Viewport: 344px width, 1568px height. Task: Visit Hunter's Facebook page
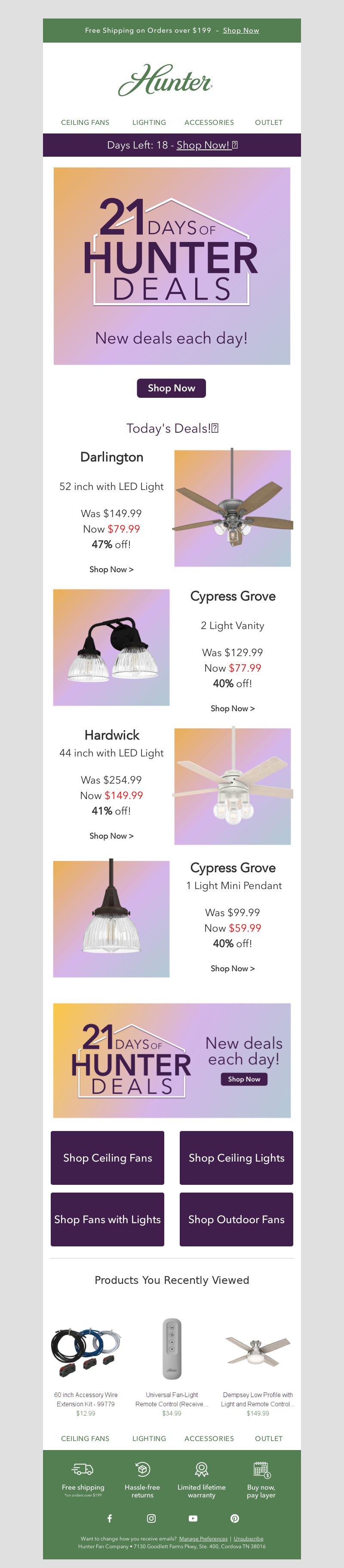click(x=109, y=1518)
